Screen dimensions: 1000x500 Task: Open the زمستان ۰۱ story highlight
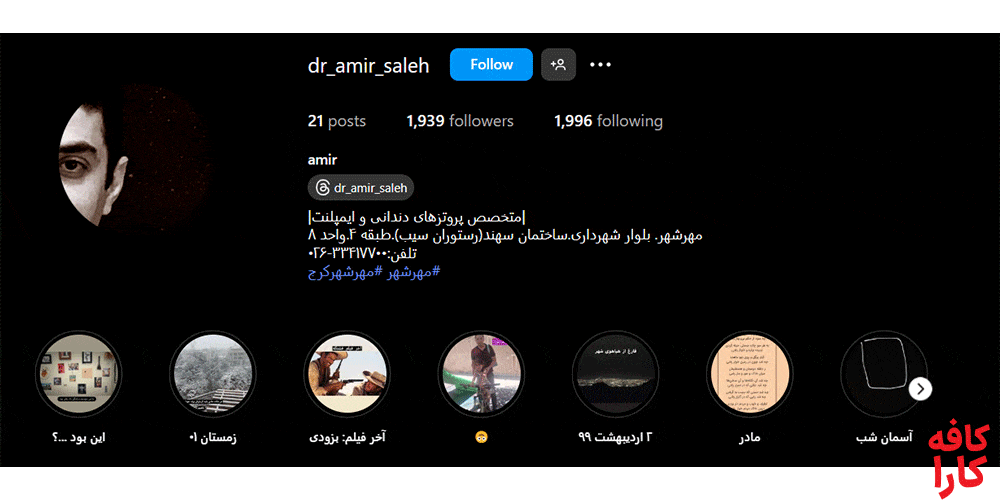[x=212, y=375]
